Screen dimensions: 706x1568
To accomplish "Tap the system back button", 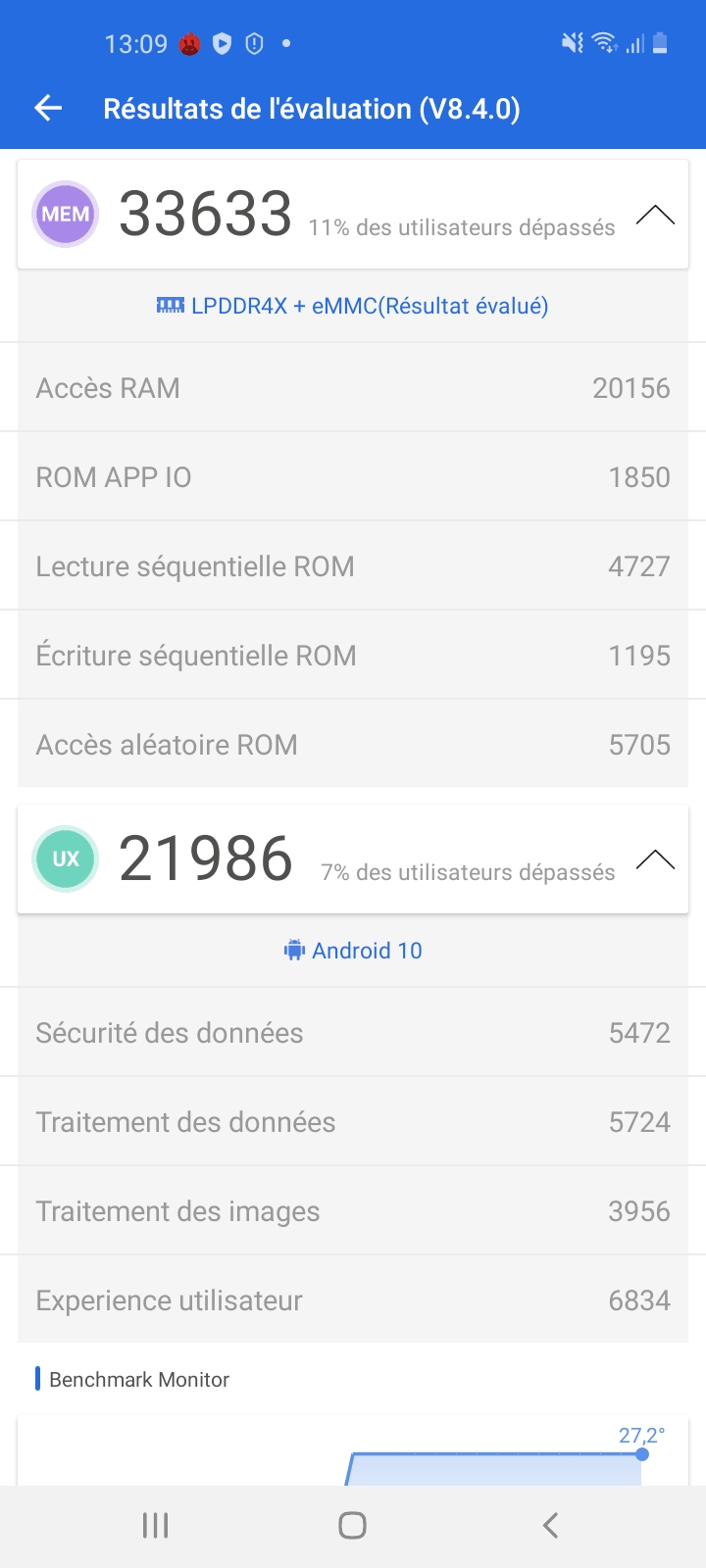I will [x=550, y=1525].
